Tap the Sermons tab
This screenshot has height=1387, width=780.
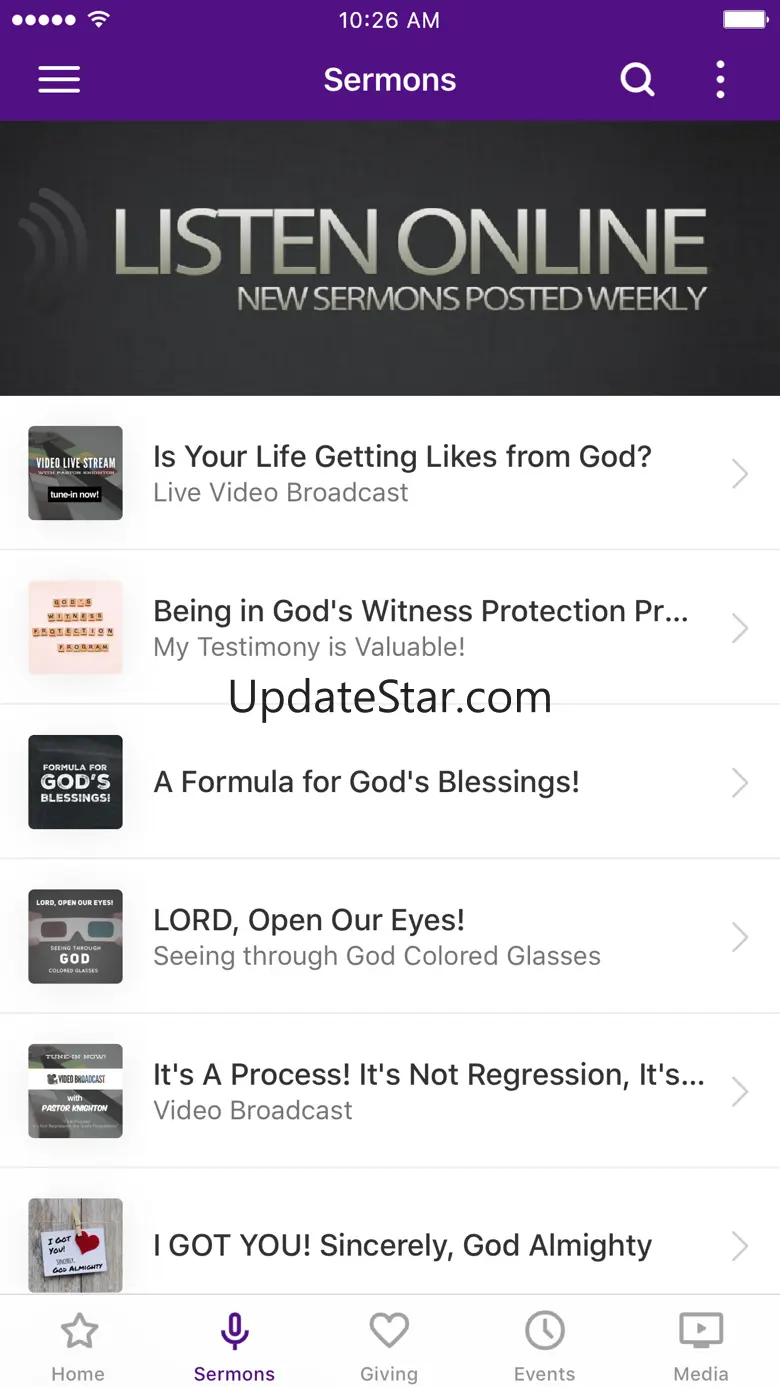[x=234, y=1346]
